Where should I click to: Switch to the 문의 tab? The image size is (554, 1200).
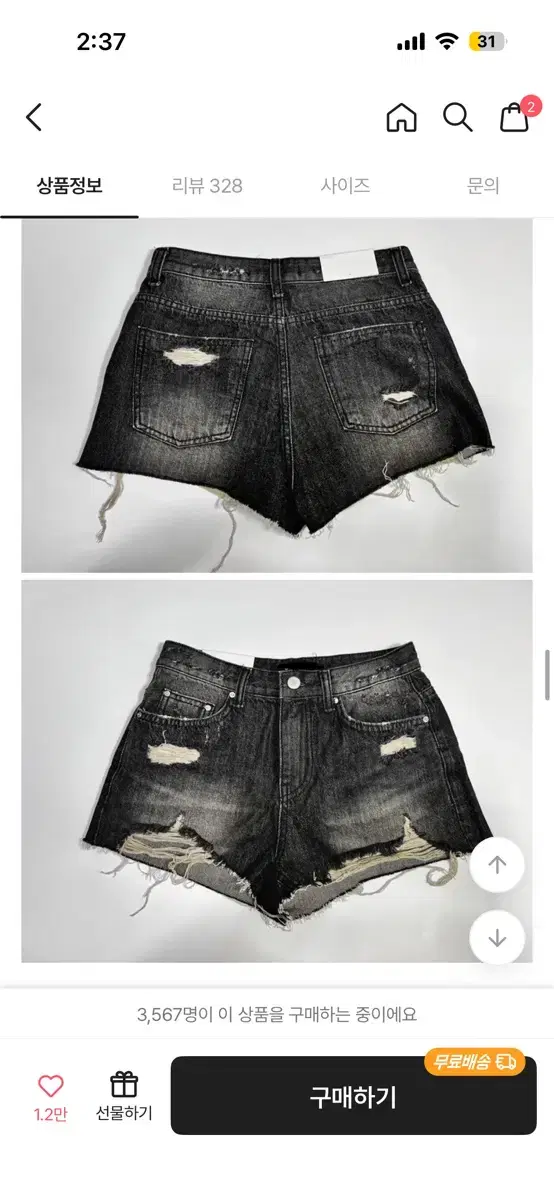point(483,185)
